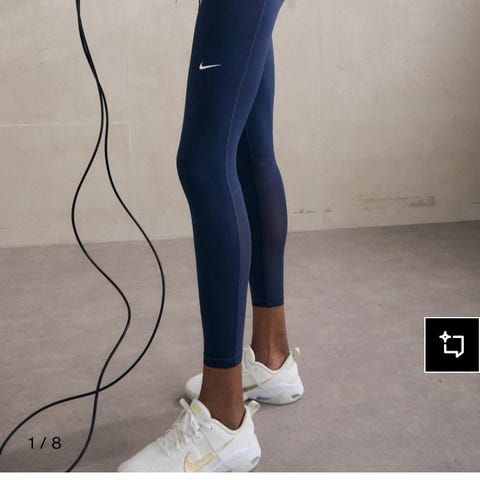This screenshot has height=480, width=480.
Task: Open the leggings product photo
Action: 240,236
